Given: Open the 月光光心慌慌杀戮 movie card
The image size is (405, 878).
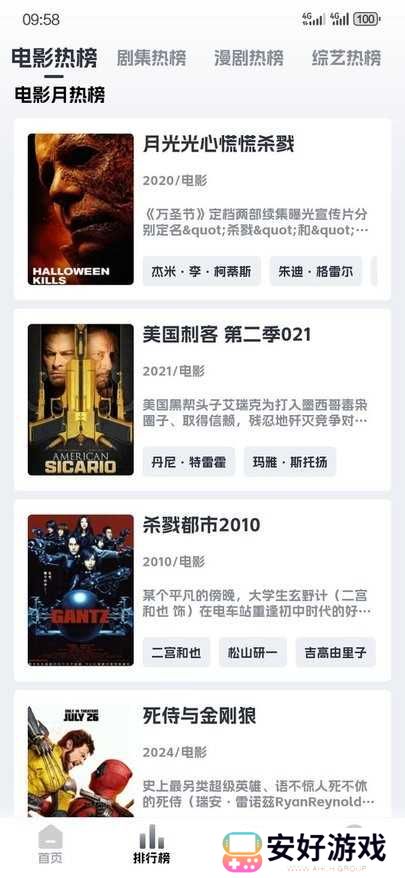Looking at the screenshot, I should [202, 209].
